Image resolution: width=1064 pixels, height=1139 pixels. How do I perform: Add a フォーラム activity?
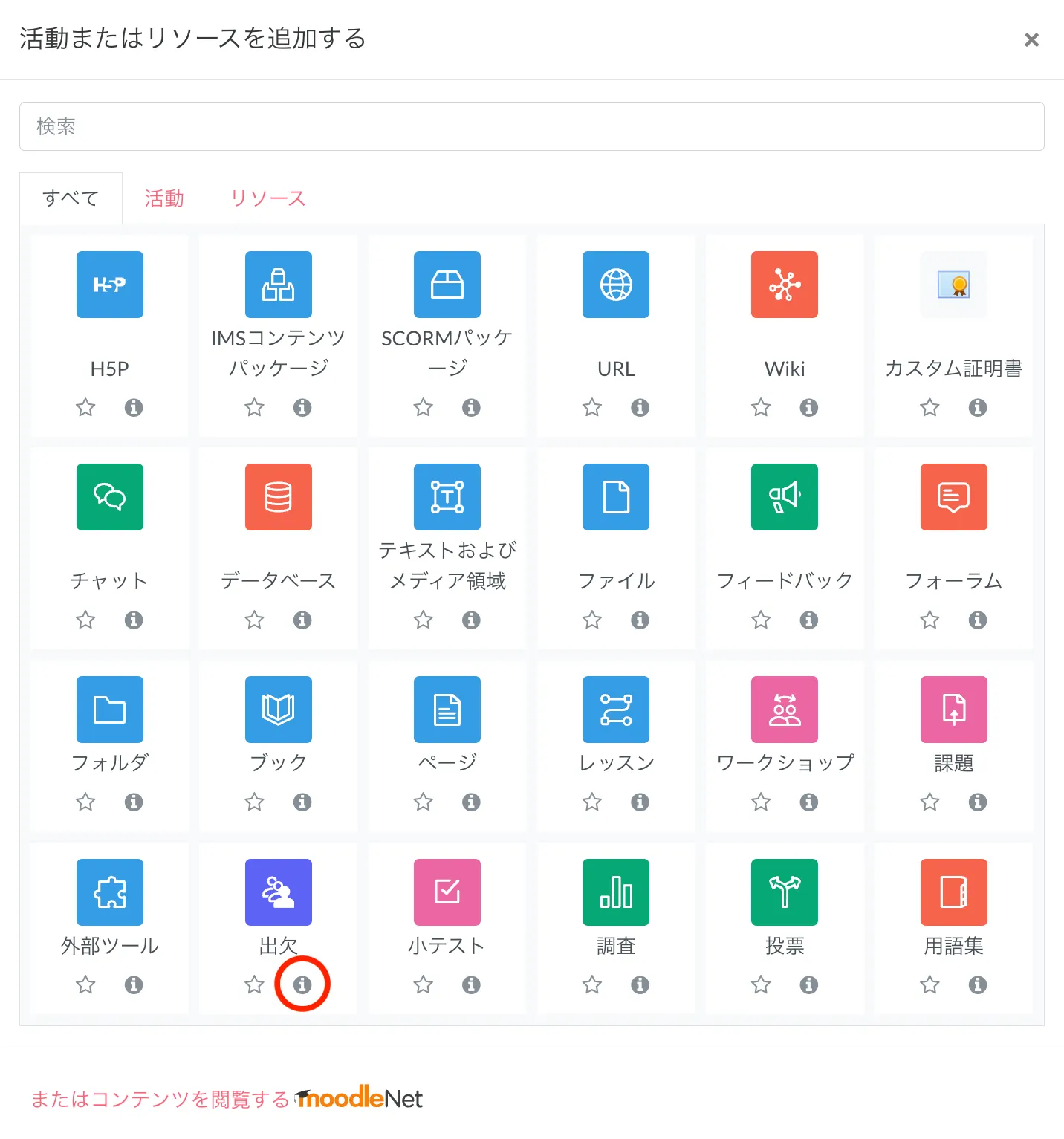pyautogui.click(x=953, y=497)
